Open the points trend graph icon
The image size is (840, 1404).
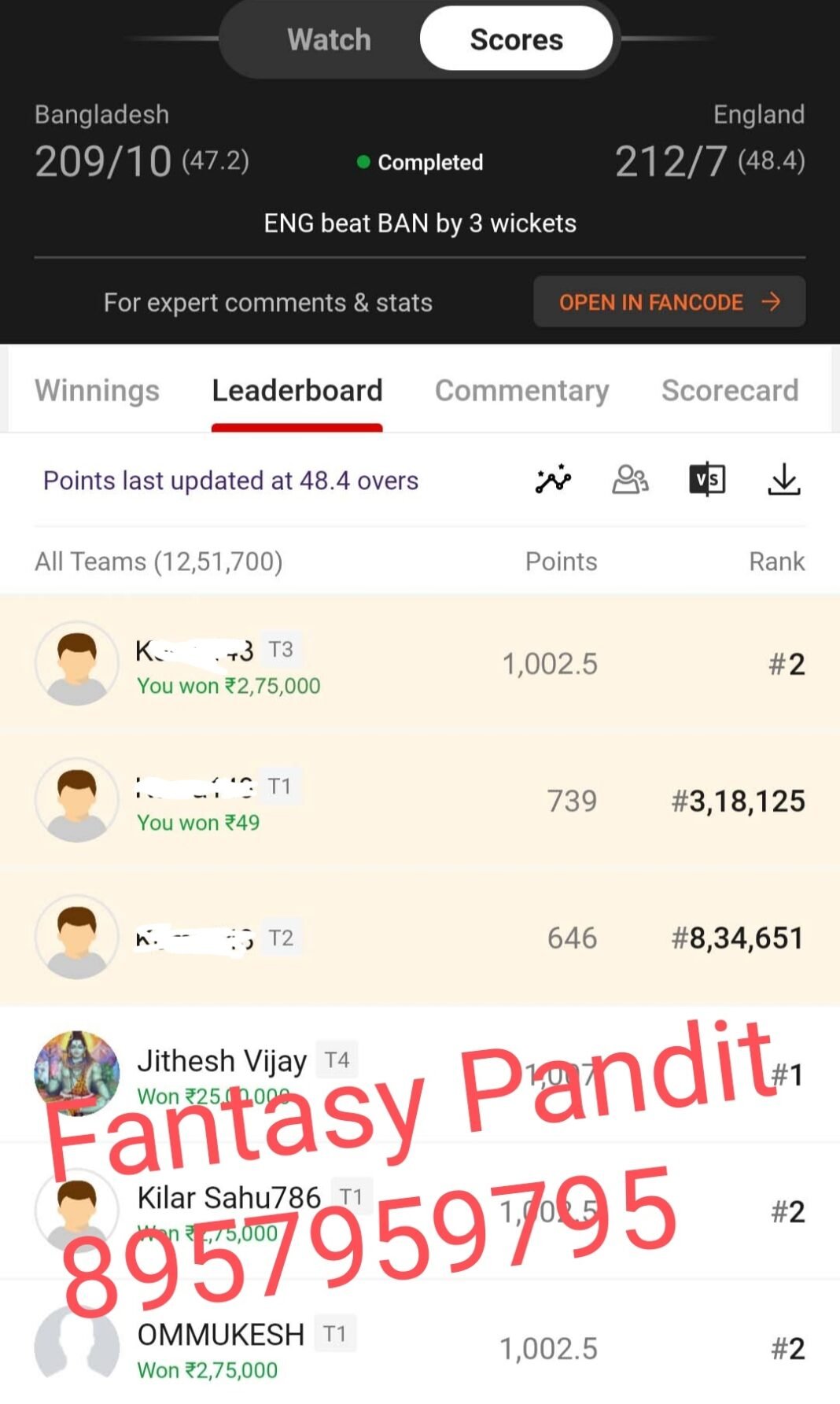(x=553, y=480)
